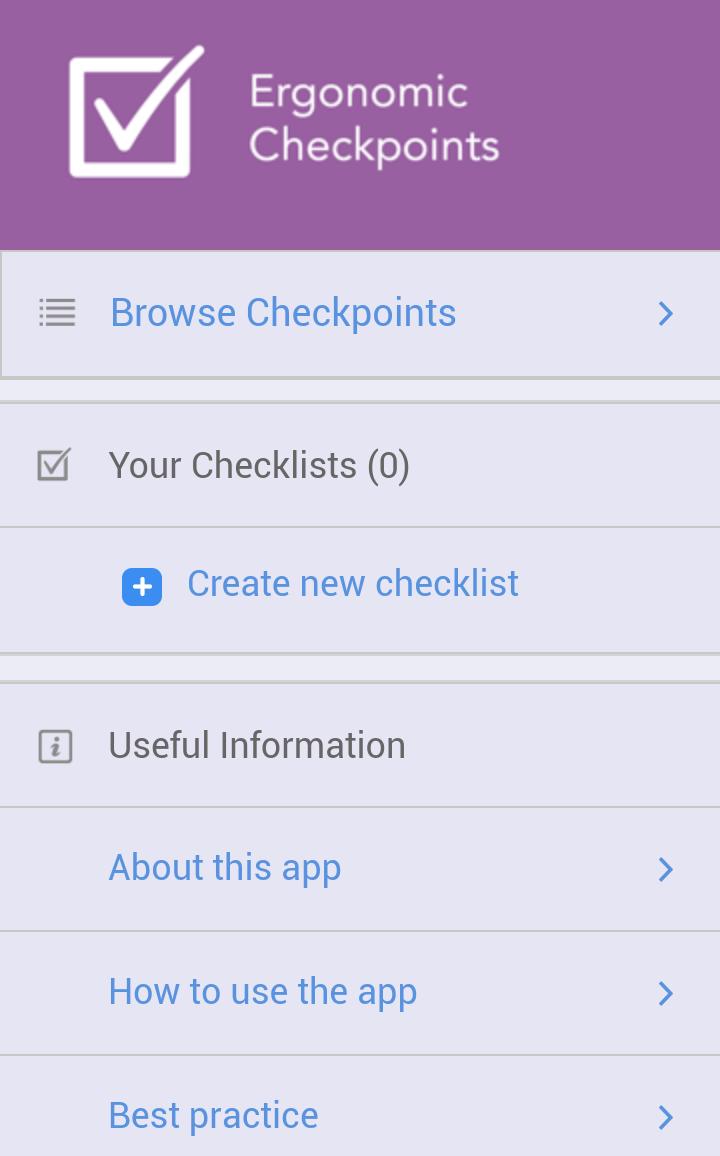The width and height of the screenshot is (720, 1156).
Task: Expand the Browse Checkpoints chevron arrow
Action: (665, 313)
